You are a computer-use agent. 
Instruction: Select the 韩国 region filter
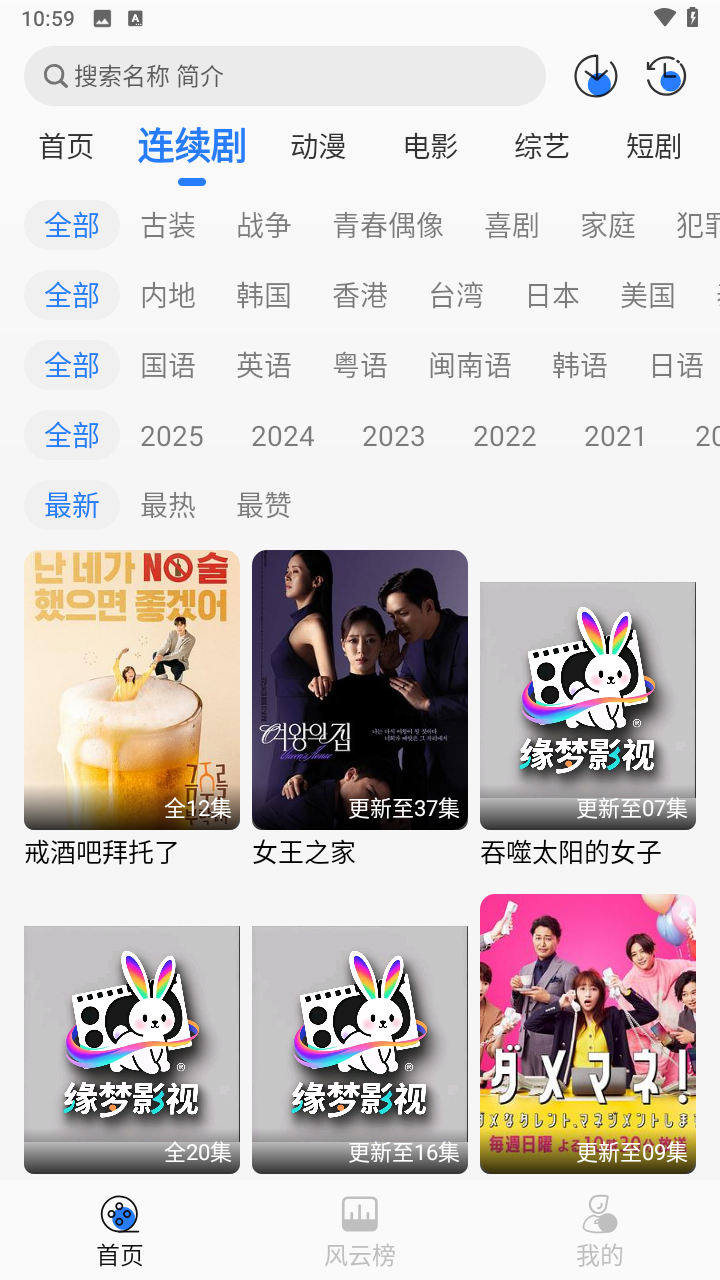coord(263,295)
